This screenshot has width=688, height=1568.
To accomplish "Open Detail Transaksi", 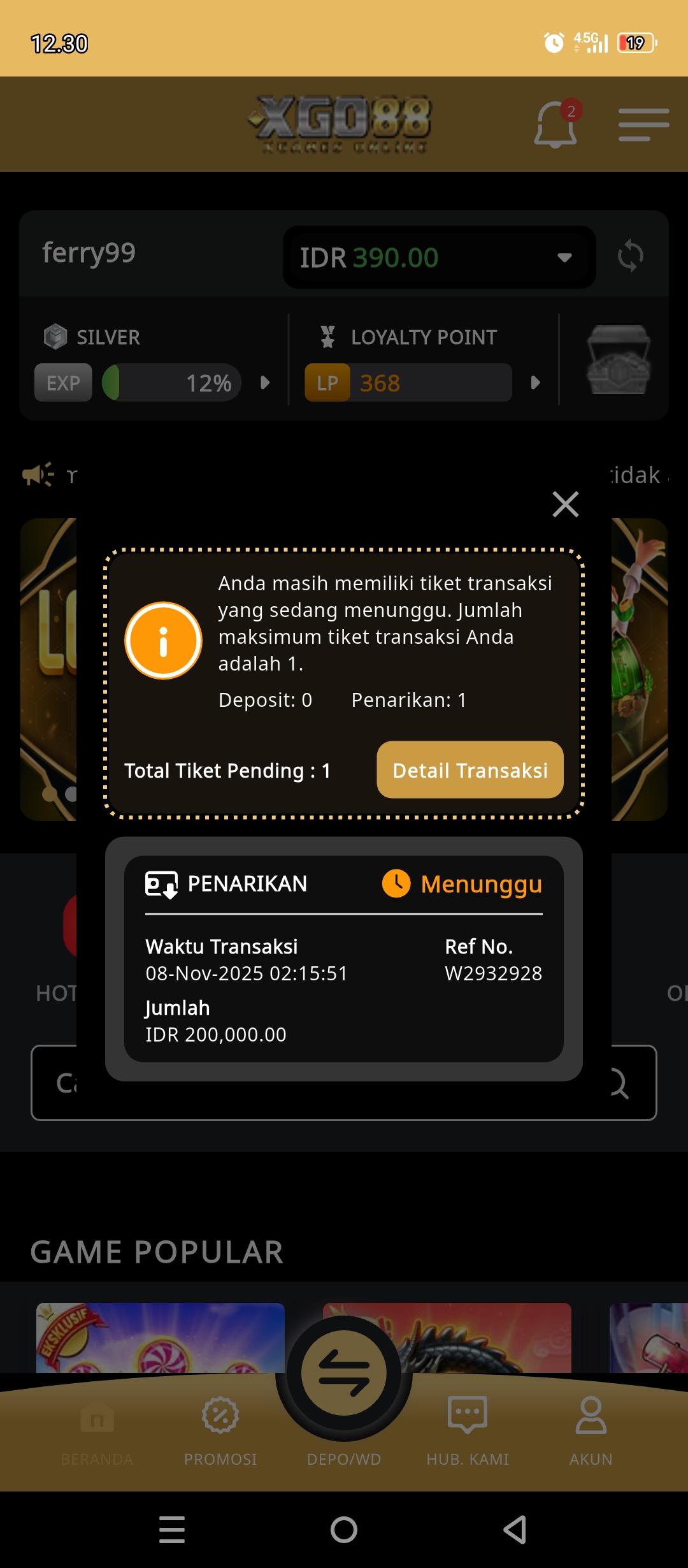I will 470,770.
